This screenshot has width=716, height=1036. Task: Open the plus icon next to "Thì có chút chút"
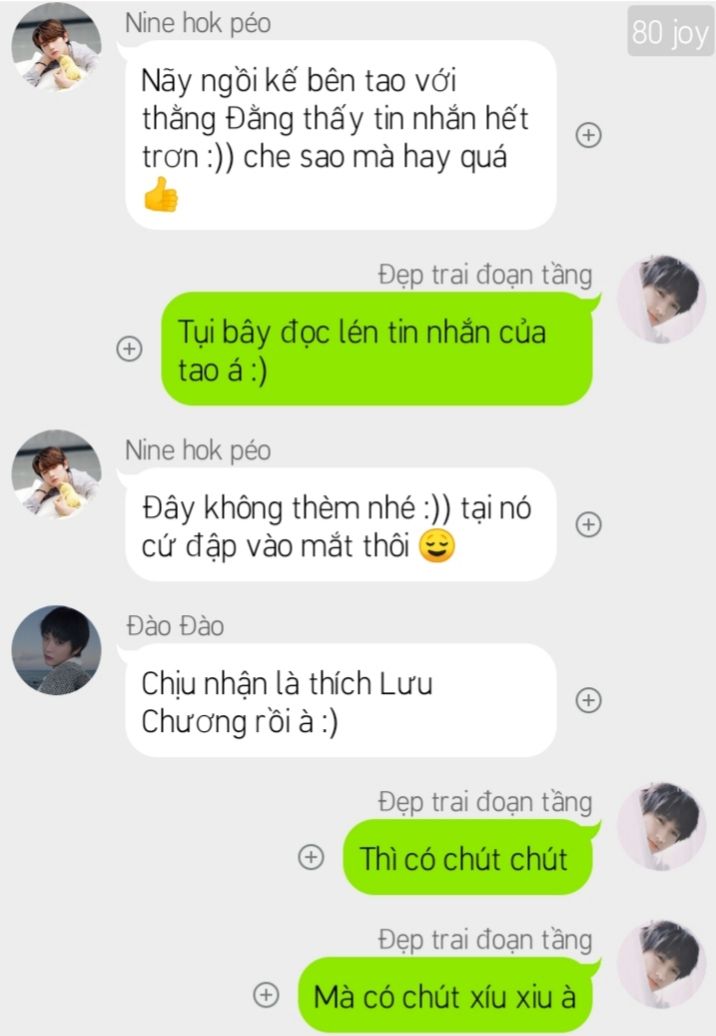tap(312, 857)
